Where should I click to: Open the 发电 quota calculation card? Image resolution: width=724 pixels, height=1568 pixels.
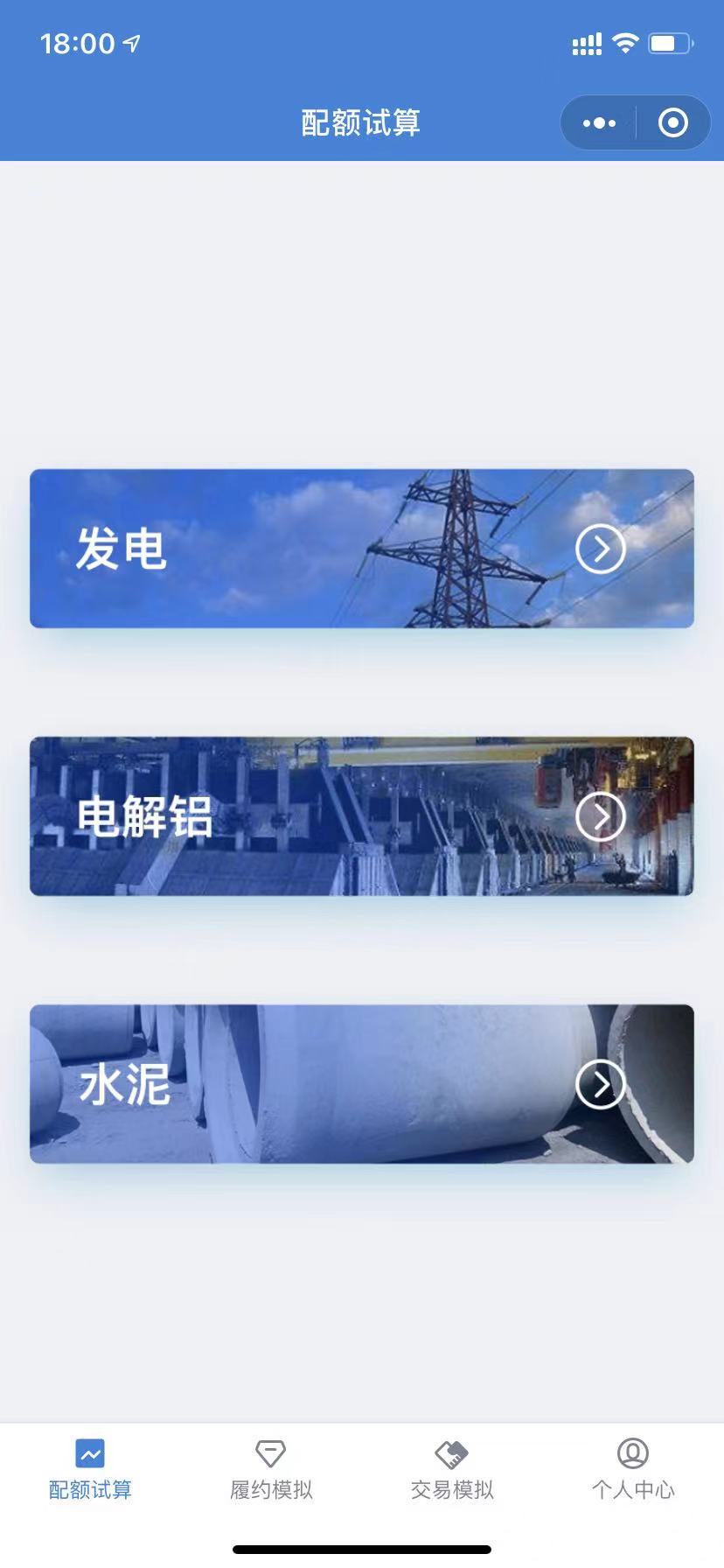click(x=362, y=549)
